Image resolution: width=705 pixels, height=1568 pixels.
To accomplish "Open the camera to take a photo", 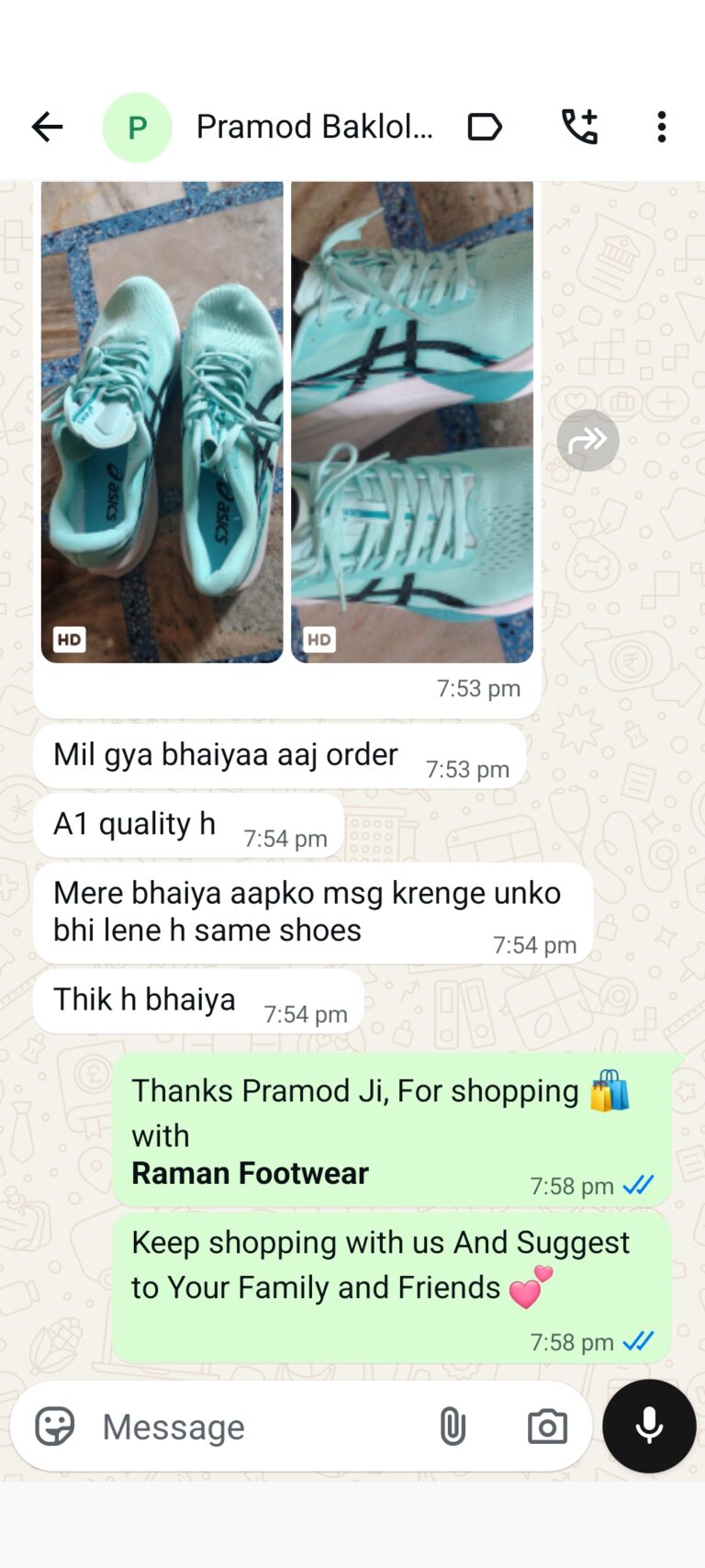I will 547,1427.
